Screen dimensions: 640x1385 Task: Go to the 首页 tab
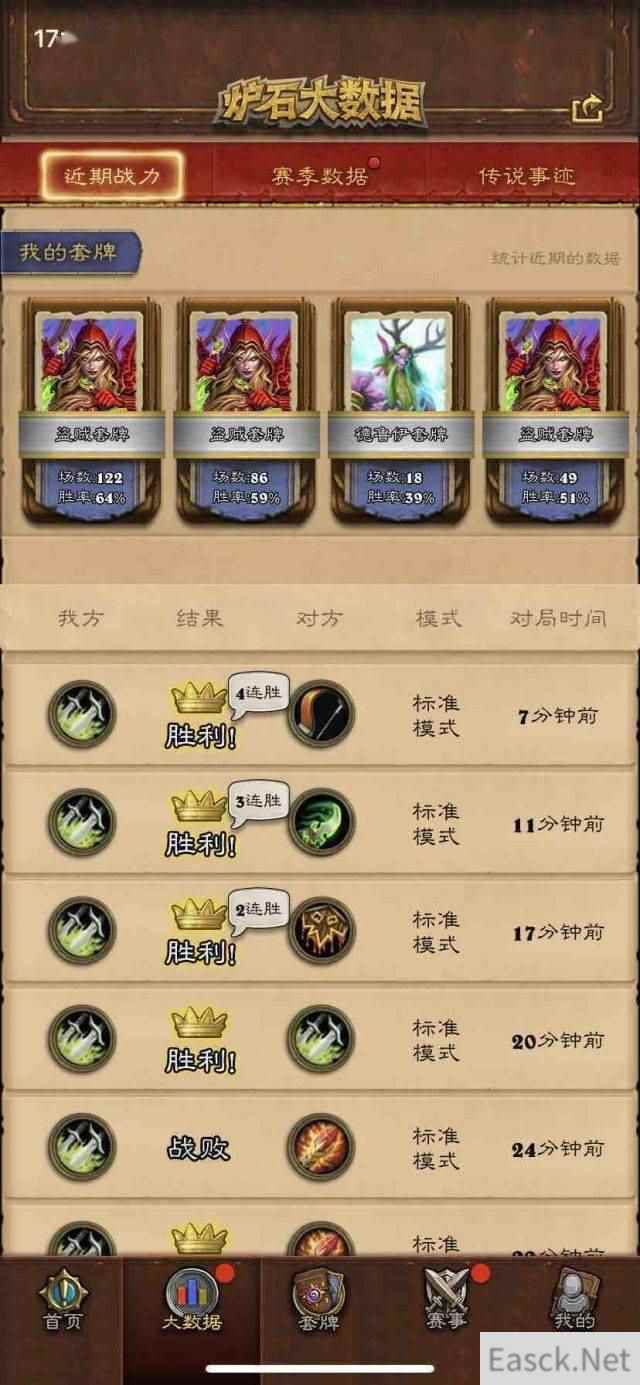click(x=63, y=1300)
